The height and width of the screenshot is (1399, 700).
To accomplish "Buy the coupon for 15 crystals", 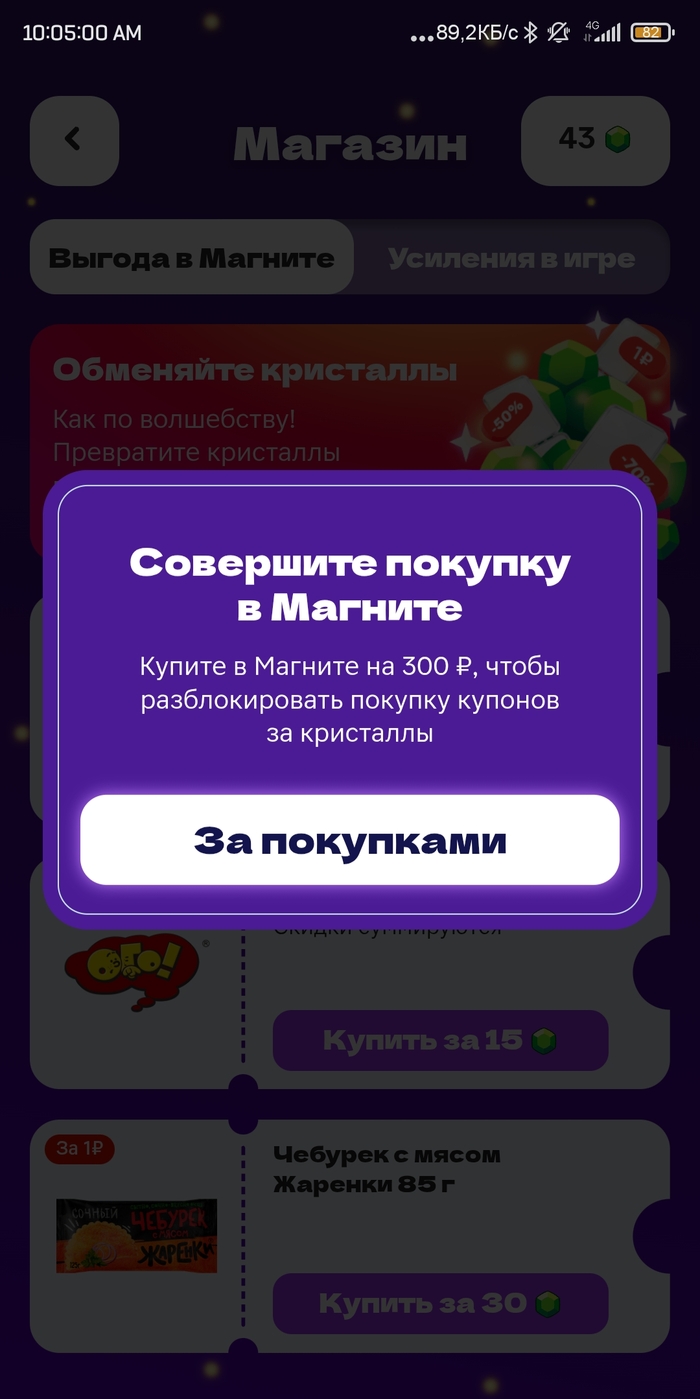I will click(440, 1040).
